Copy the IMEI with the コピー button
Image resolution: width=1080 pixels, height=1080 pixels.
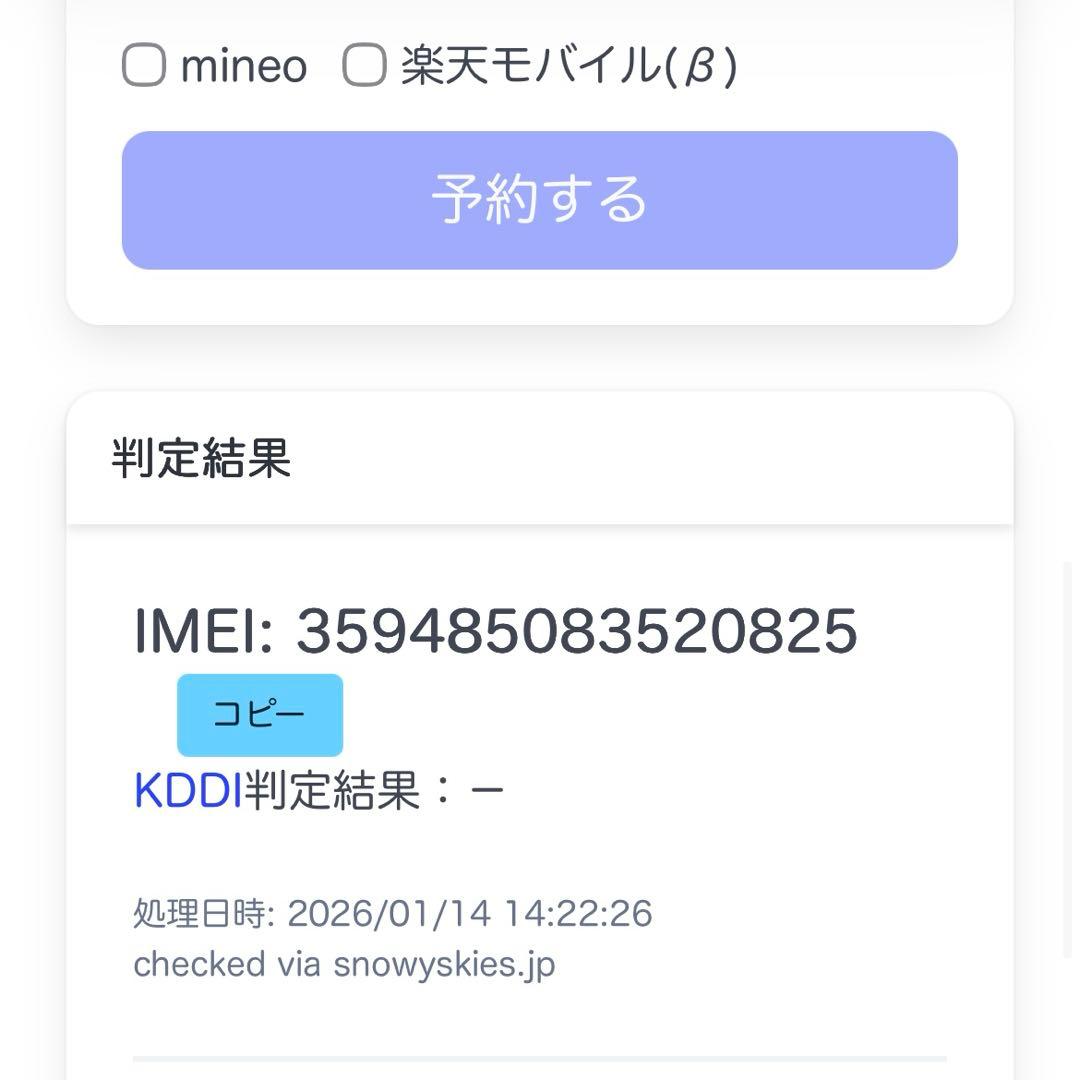click(x=260, y=715)
